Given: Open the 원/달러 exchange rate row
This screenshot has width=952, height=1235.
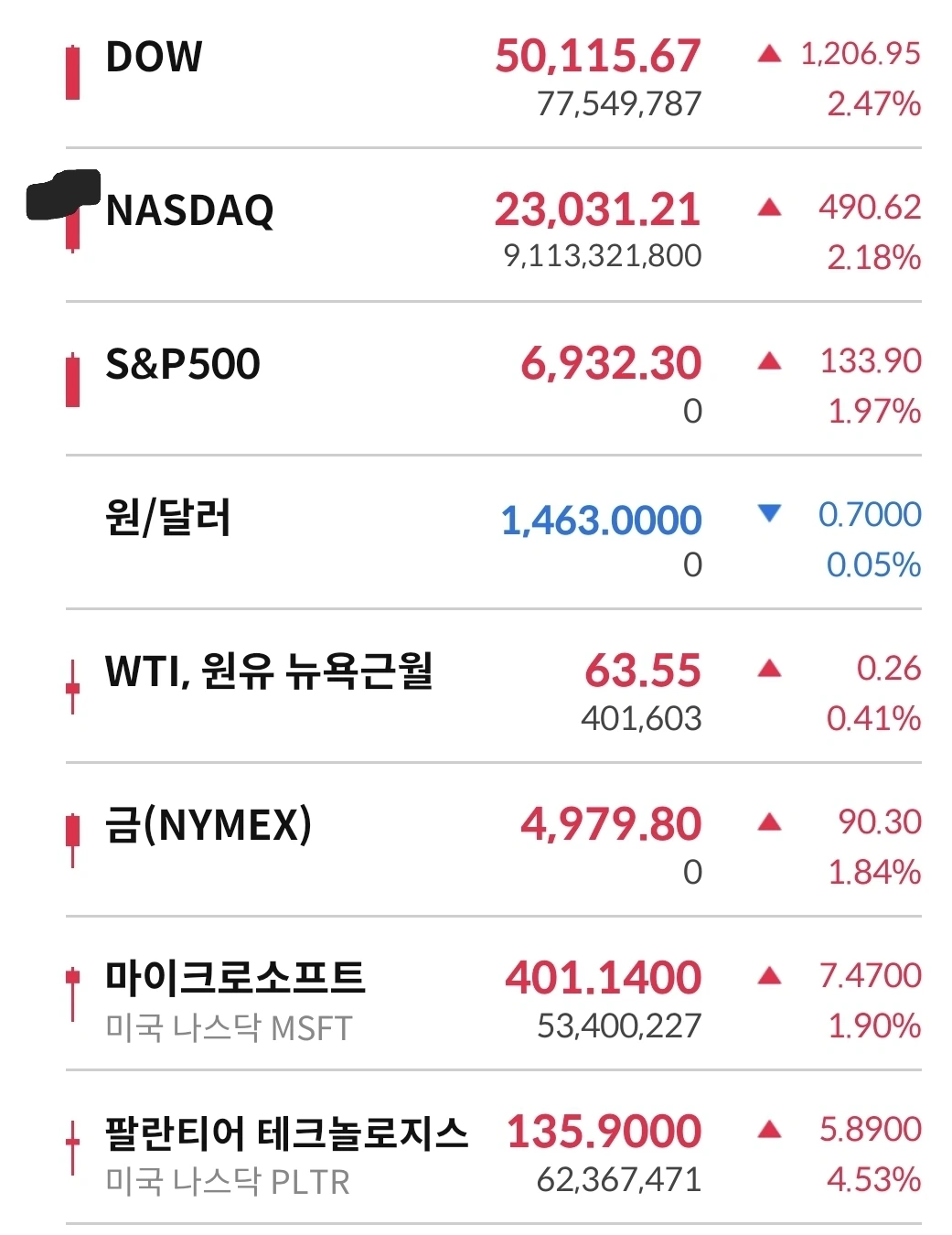Looking at the screenshot, I should click(494, 532).
